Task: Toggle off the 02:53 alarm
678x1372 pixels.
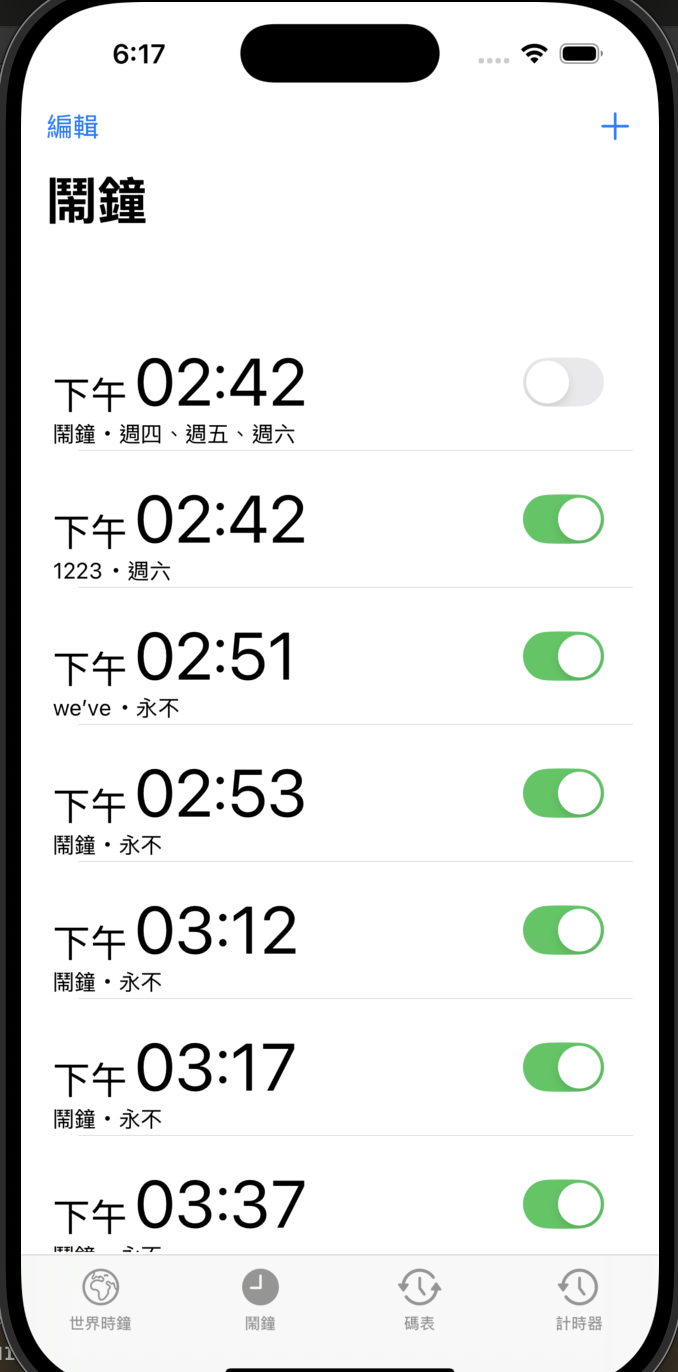Action: [563, 793]
